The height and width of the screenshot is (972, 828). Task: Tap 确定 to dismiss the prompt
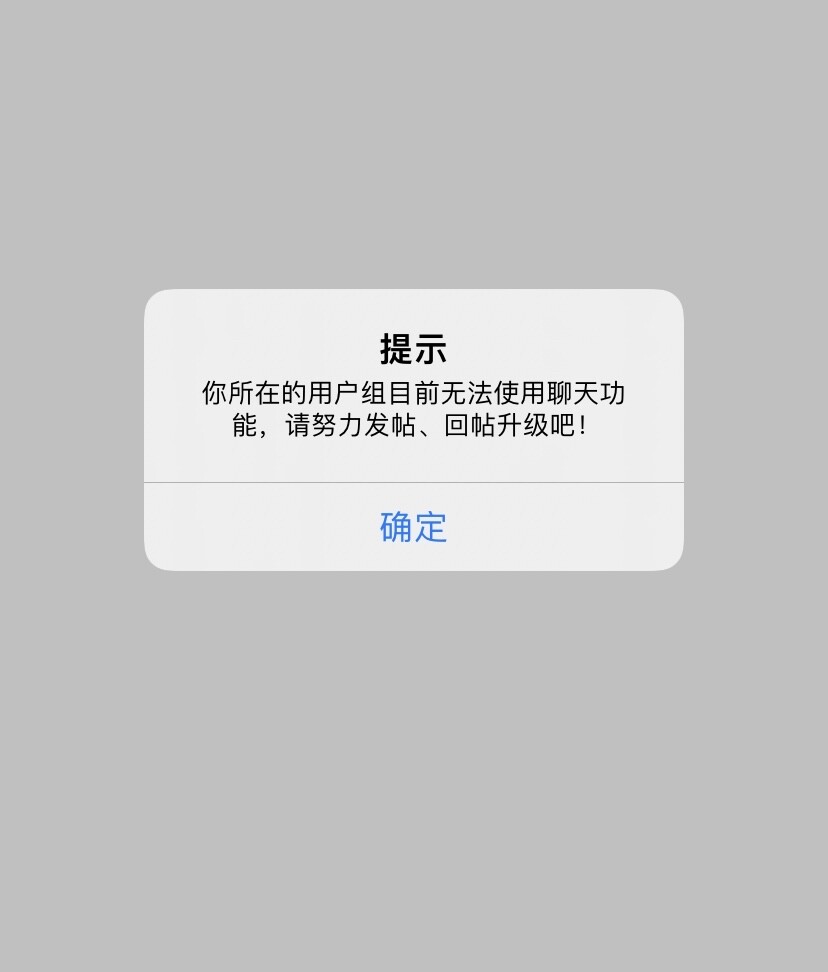point(413,527)
